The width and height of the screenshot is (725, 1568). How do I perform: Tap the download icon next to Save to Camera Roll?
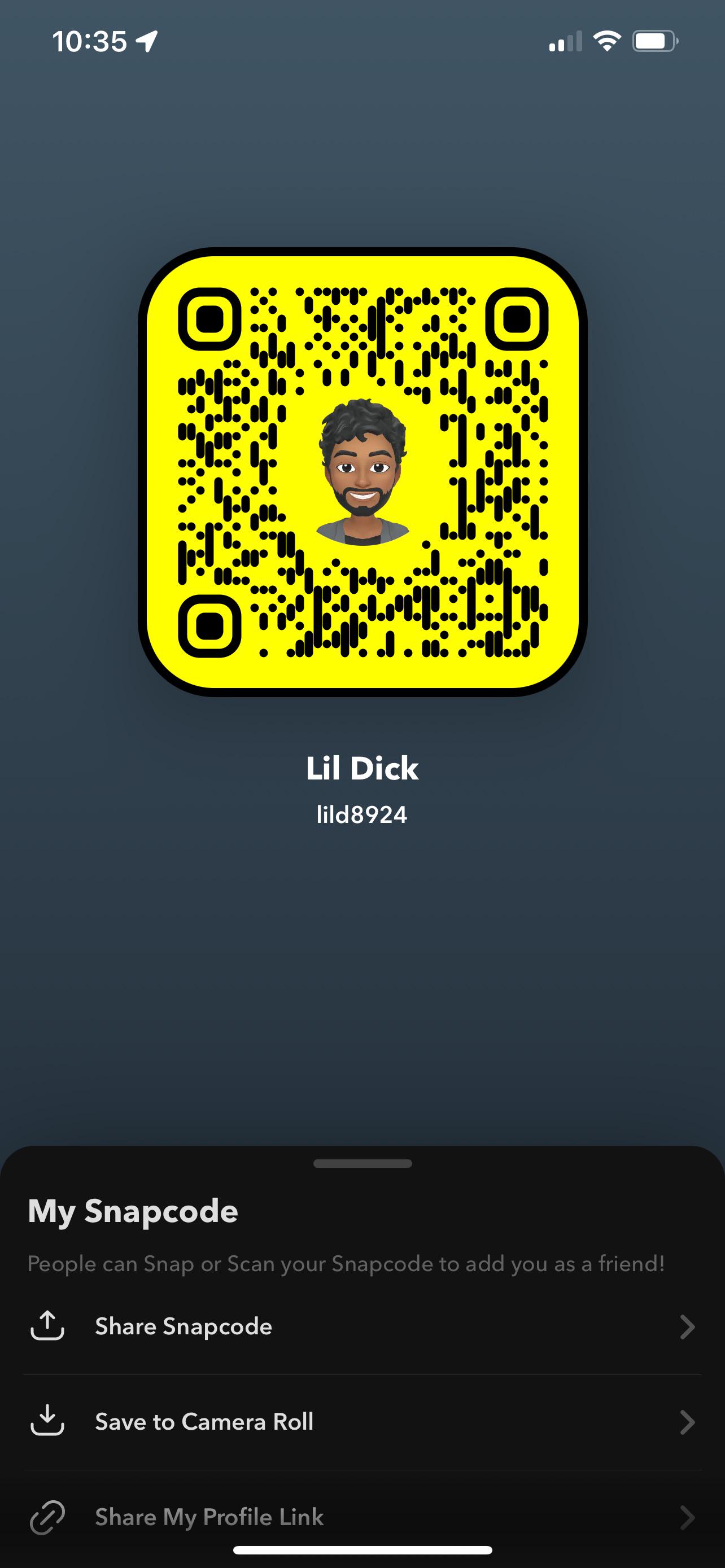pyautogui.click(x=47, y=1422)
